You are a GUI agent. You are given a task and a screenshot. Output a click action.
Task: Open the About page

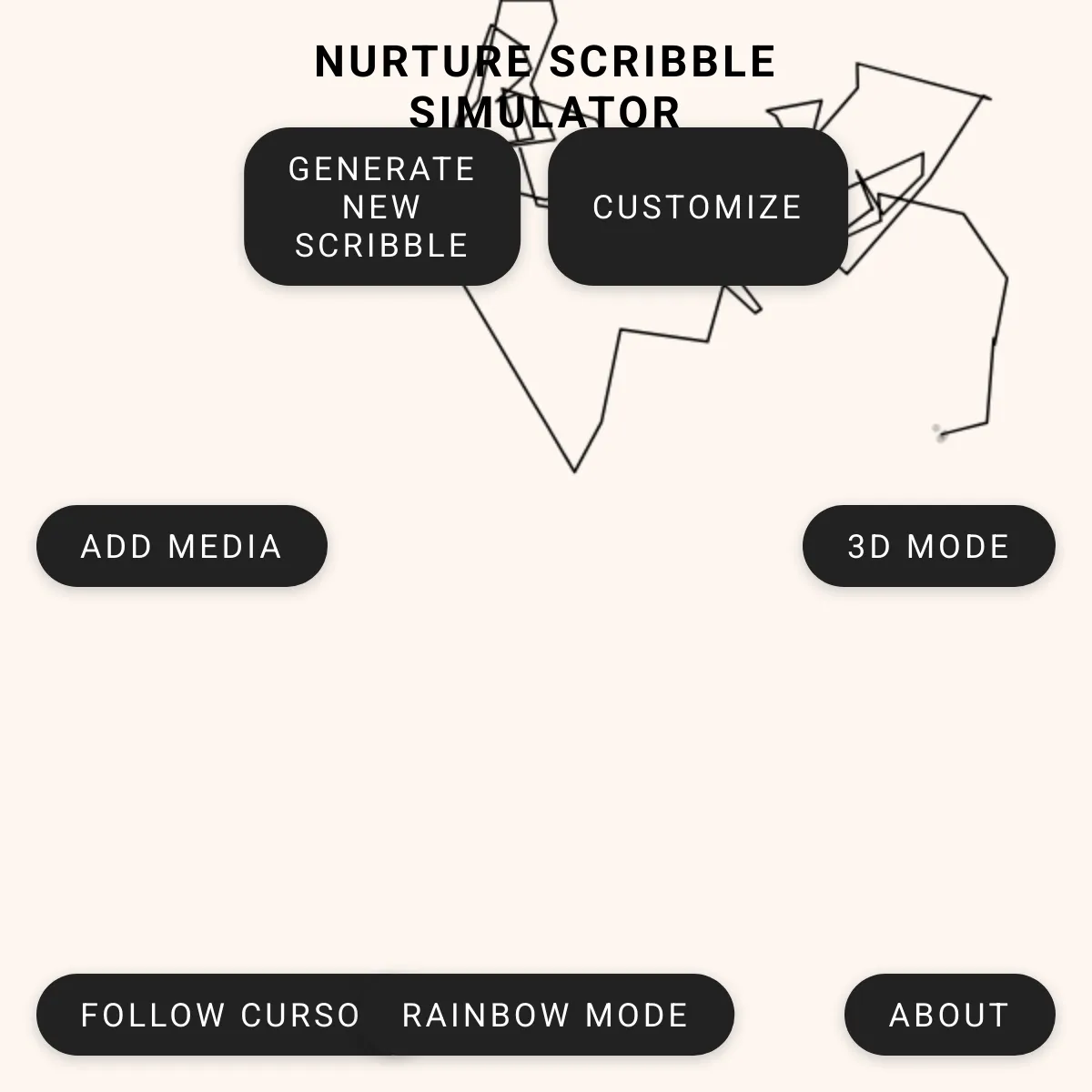949,1015
